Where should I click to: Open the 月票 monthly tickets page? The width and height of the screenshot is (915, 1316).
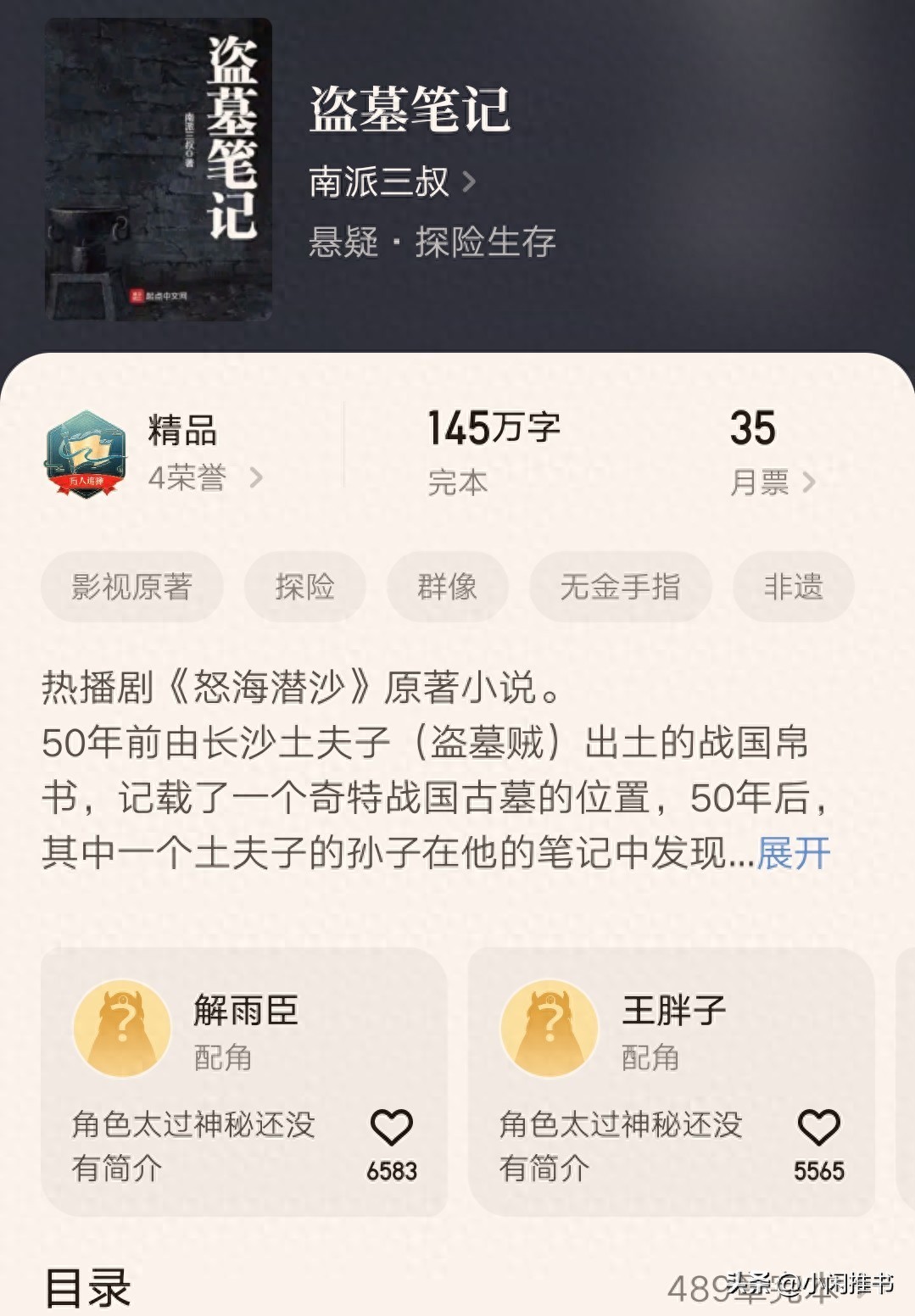pyautogui.click(x=772, y=482)
